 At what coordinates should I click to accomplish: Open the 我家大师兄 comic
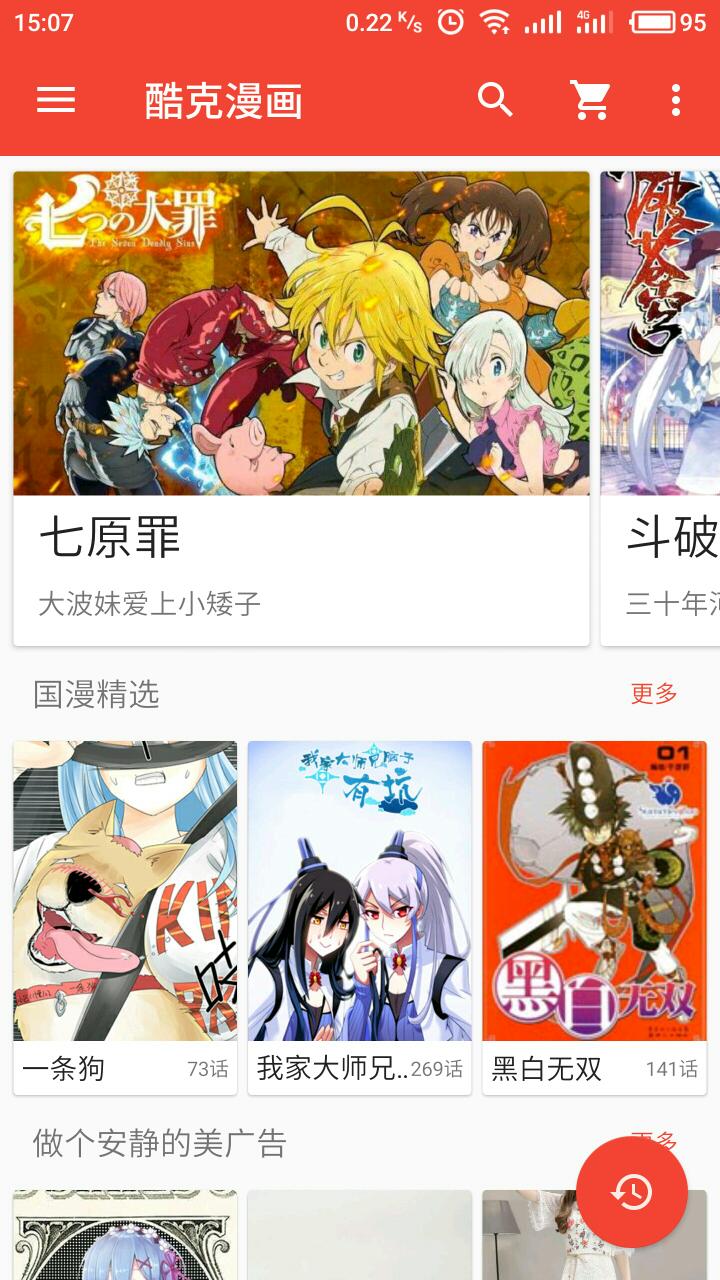click(359, 916)
